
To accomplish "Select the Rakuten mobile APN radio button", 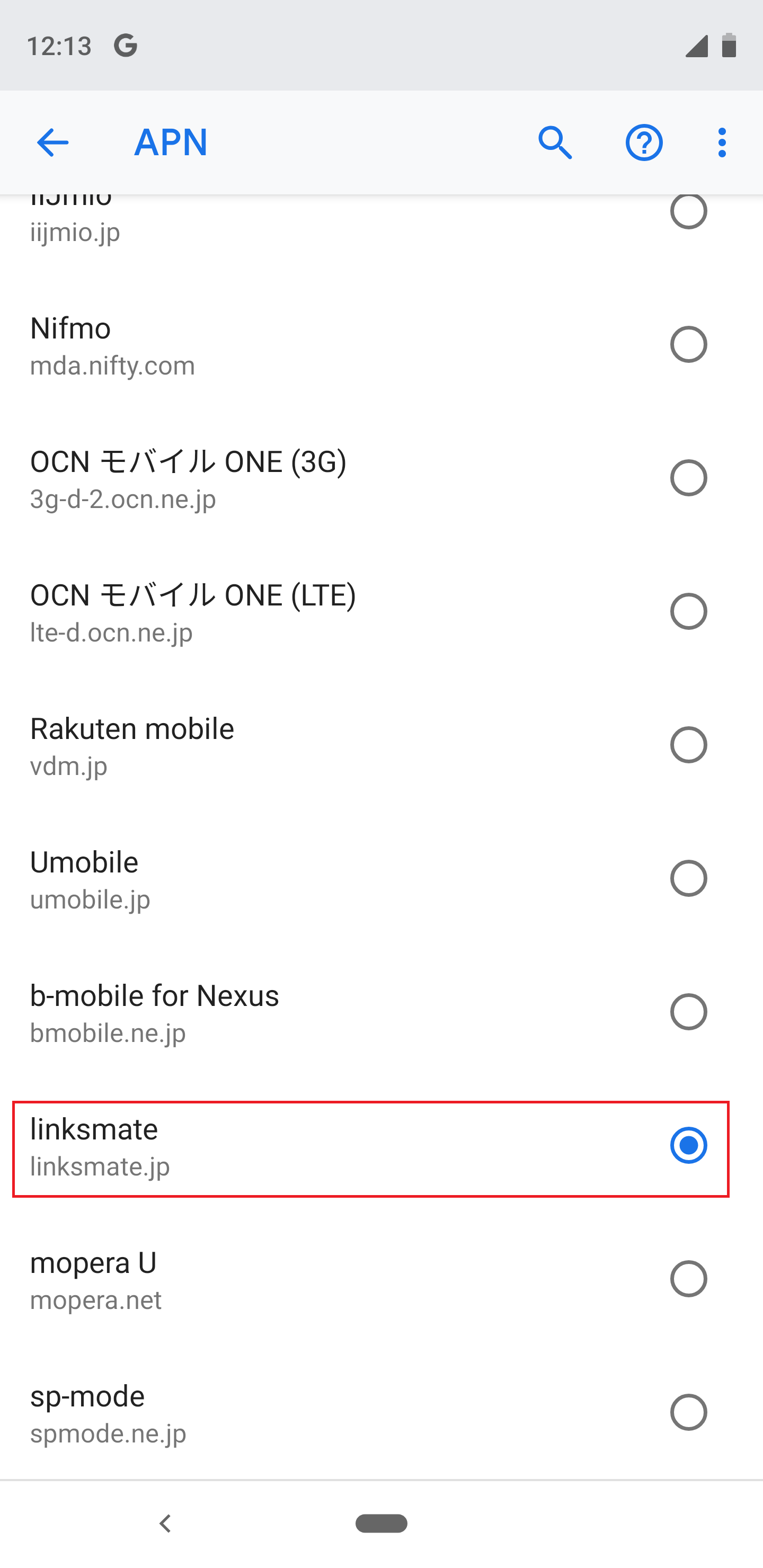I will [x=689, y=745].
